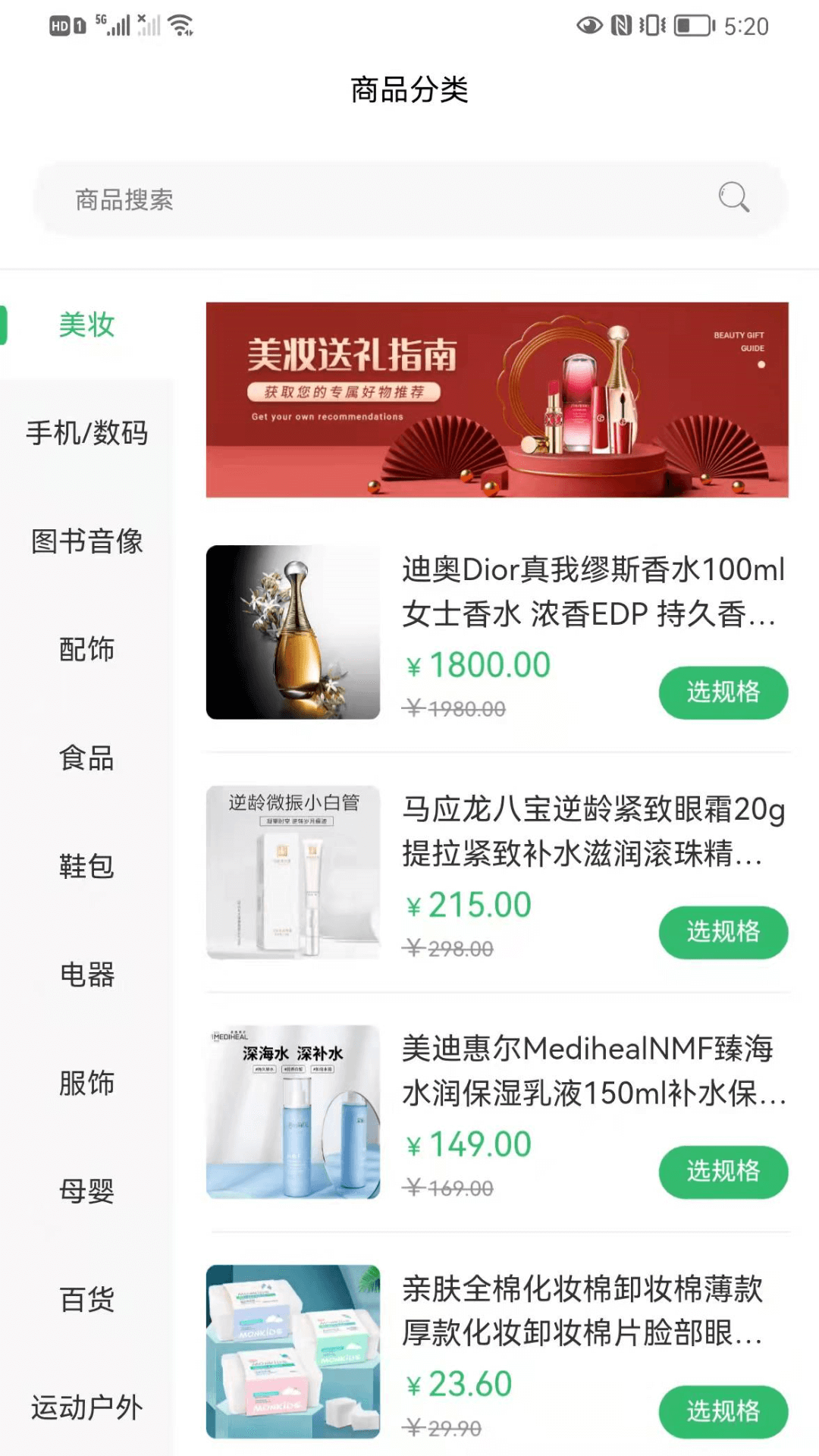Viewport: 819px width, 1456px height.
Task: Click the banner pagination dot
Action: point(761,365)
